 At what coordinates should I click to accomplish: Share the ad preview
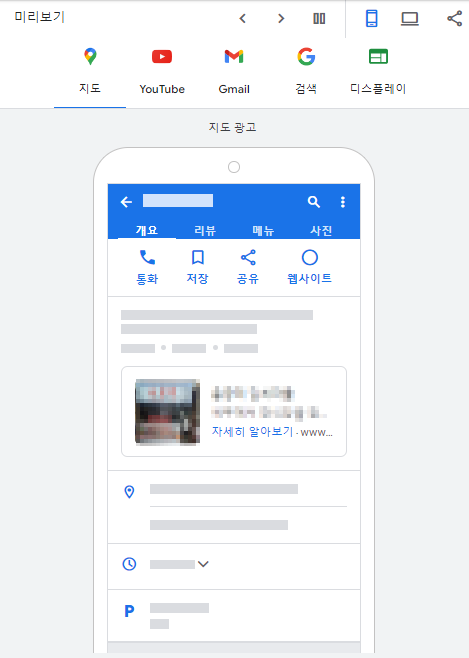point(454,18)
